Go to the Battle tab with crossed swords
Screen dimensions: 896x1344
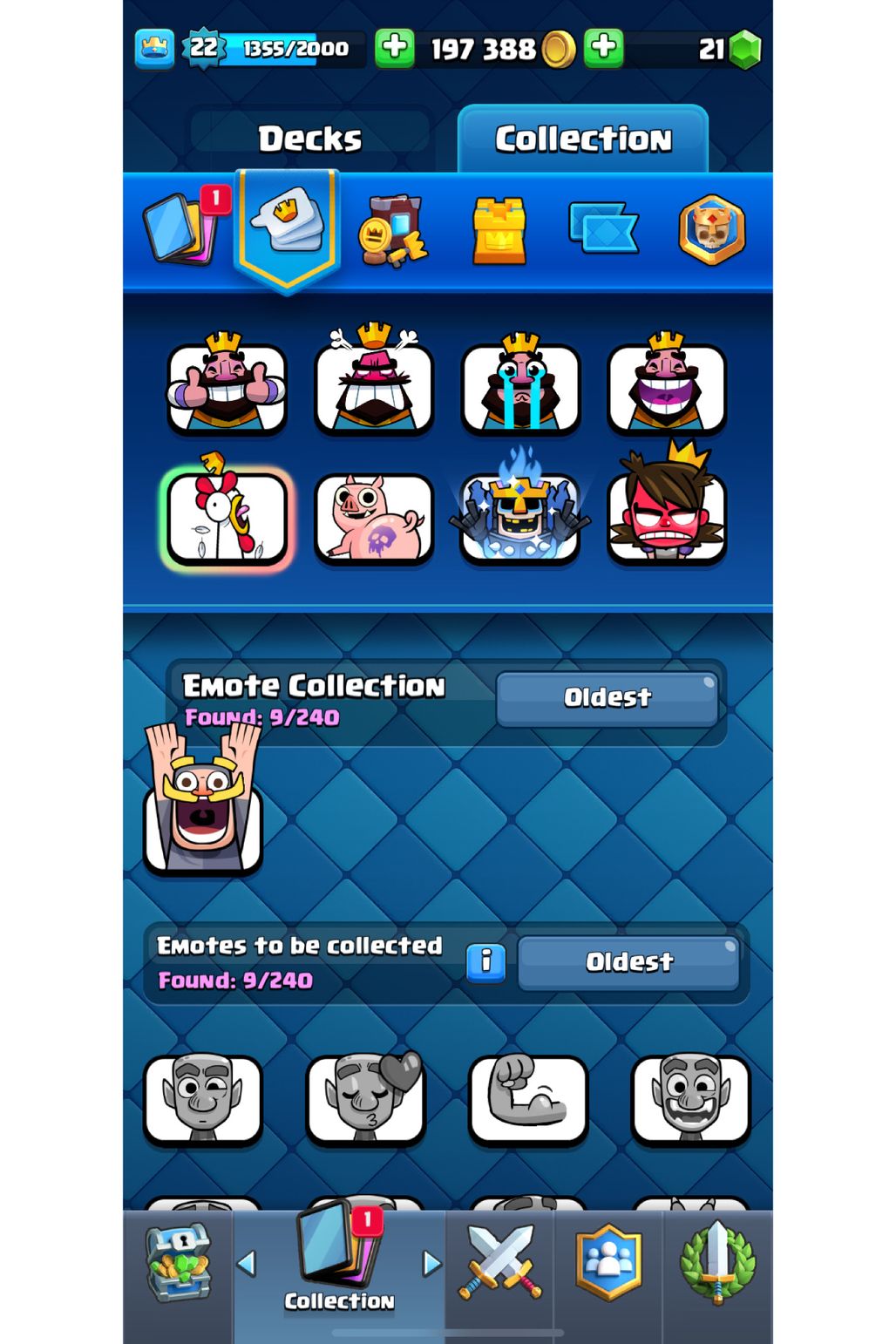(500, 1263)
